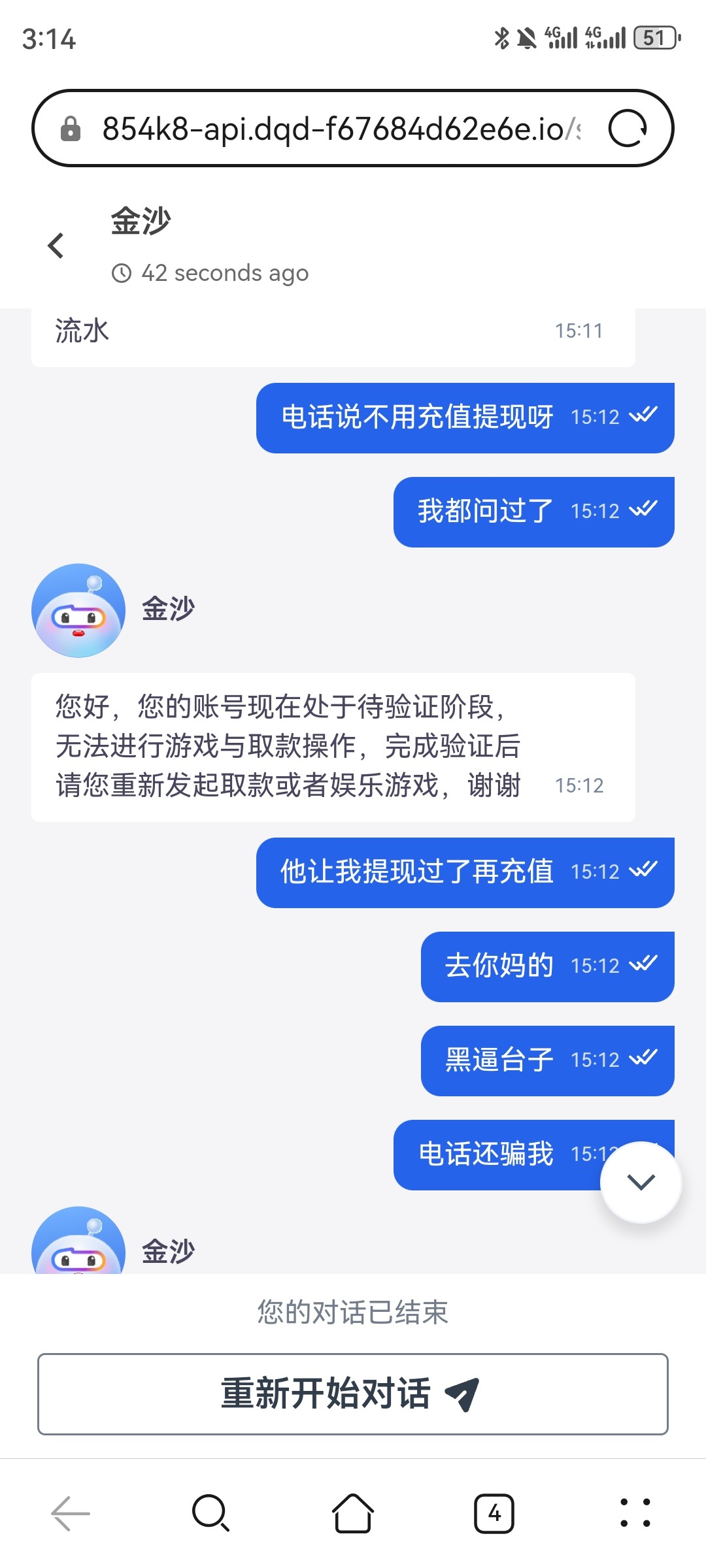Reload the page with the refresh icon
This screenshot has width=706, height=1568.
628,129
